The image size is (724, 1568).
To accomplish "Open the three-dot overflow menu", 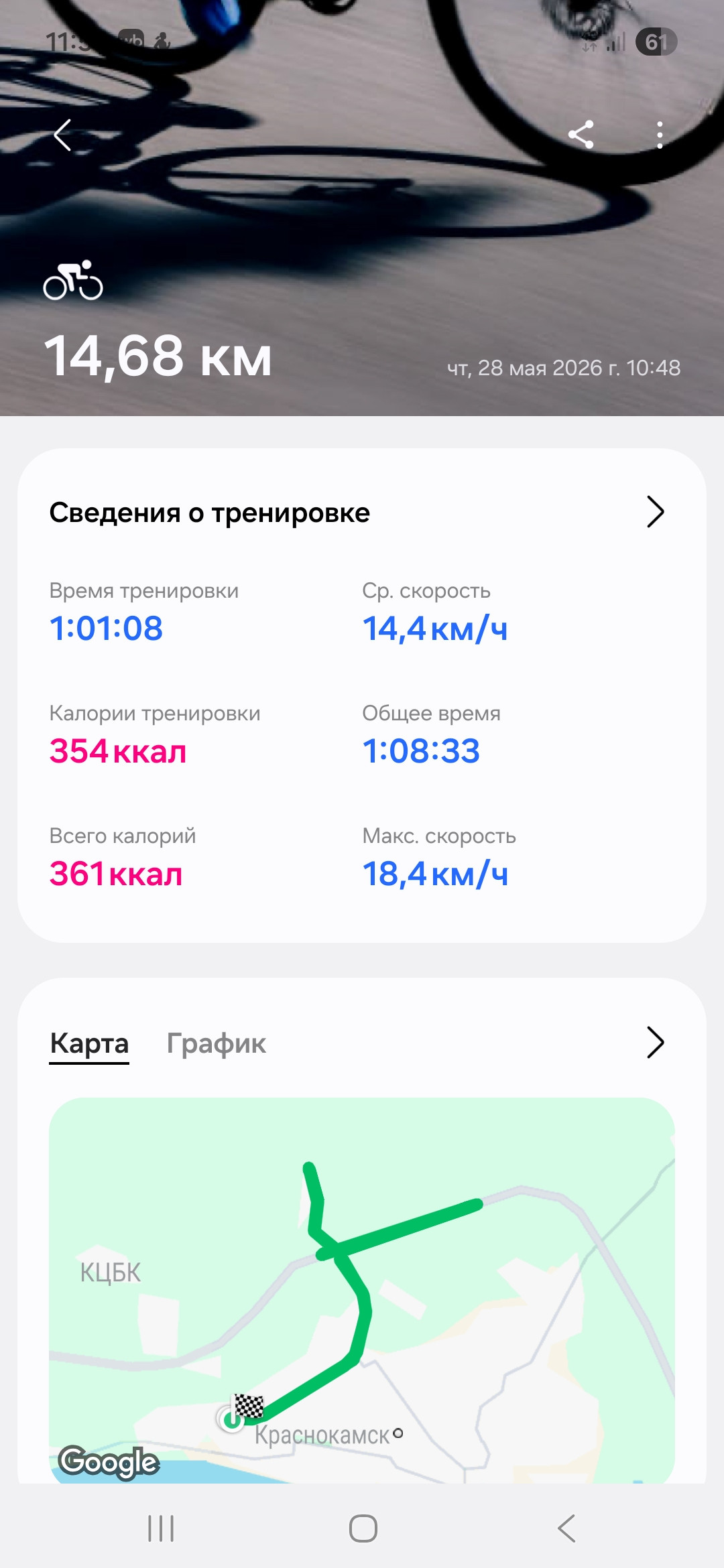I will [x=660, y=135].
